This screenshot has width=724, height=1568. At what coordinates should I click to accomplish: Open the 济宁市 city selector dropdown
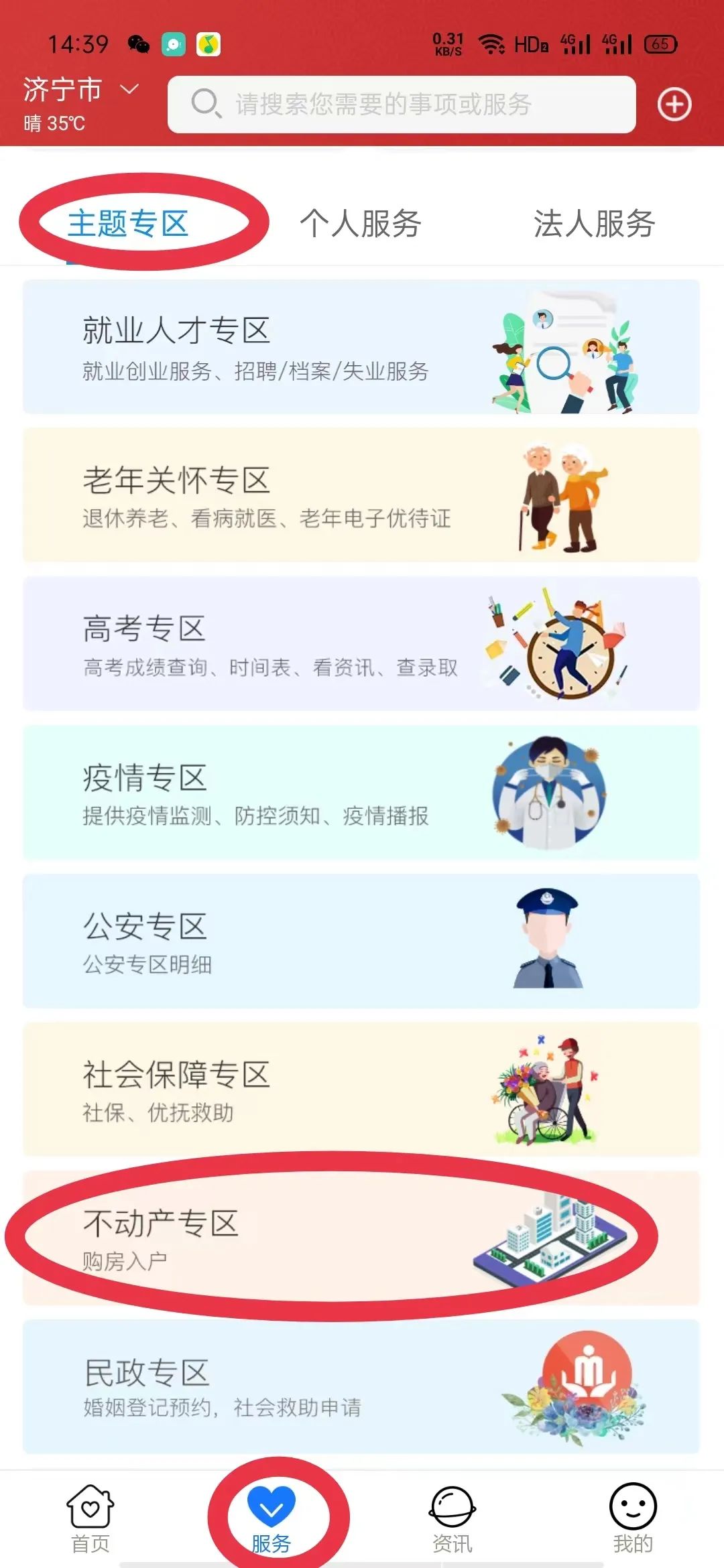[80, 90]
